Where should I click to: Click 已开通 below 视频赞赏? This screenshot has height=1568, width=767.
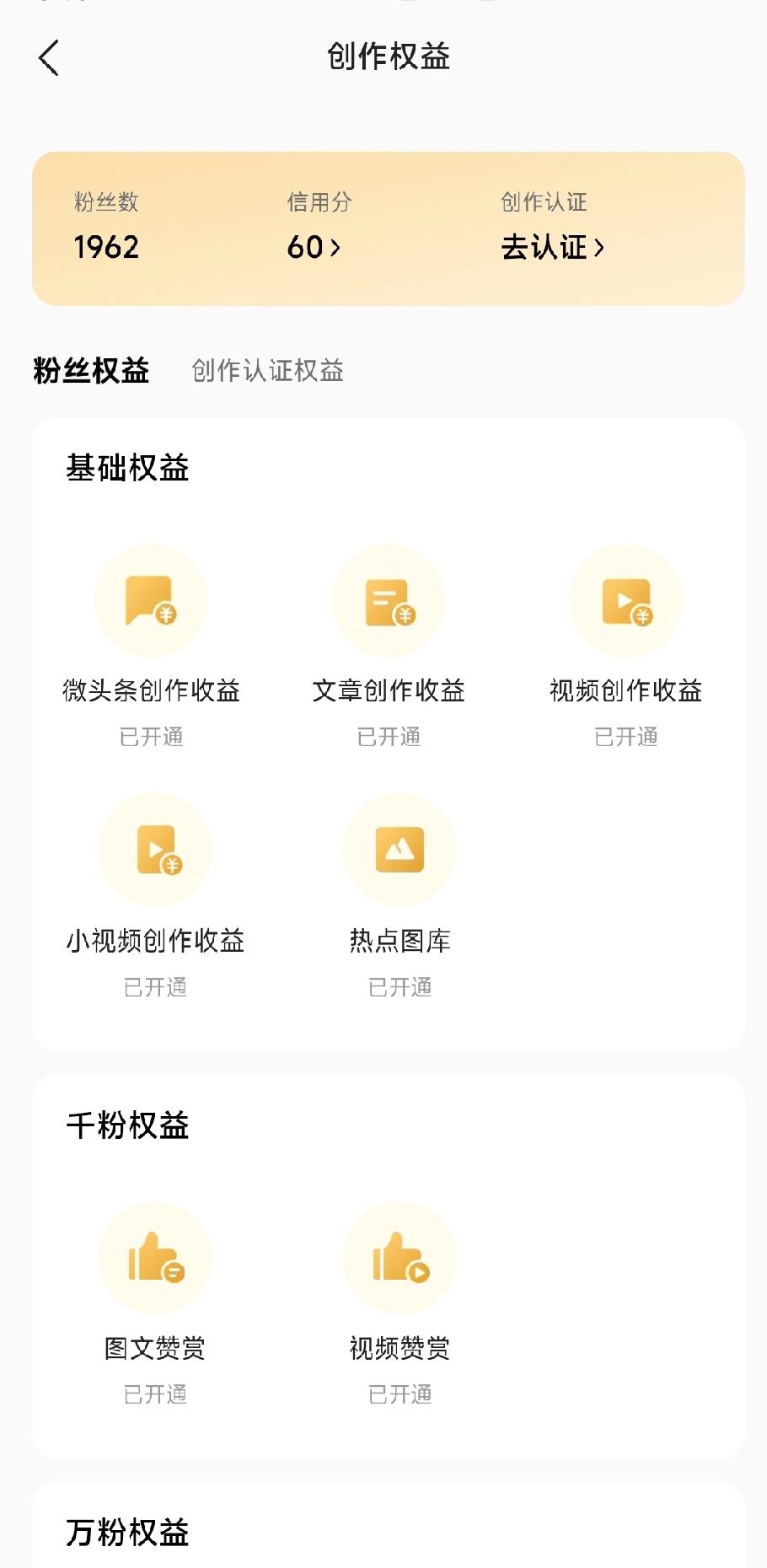(399, 1395)
